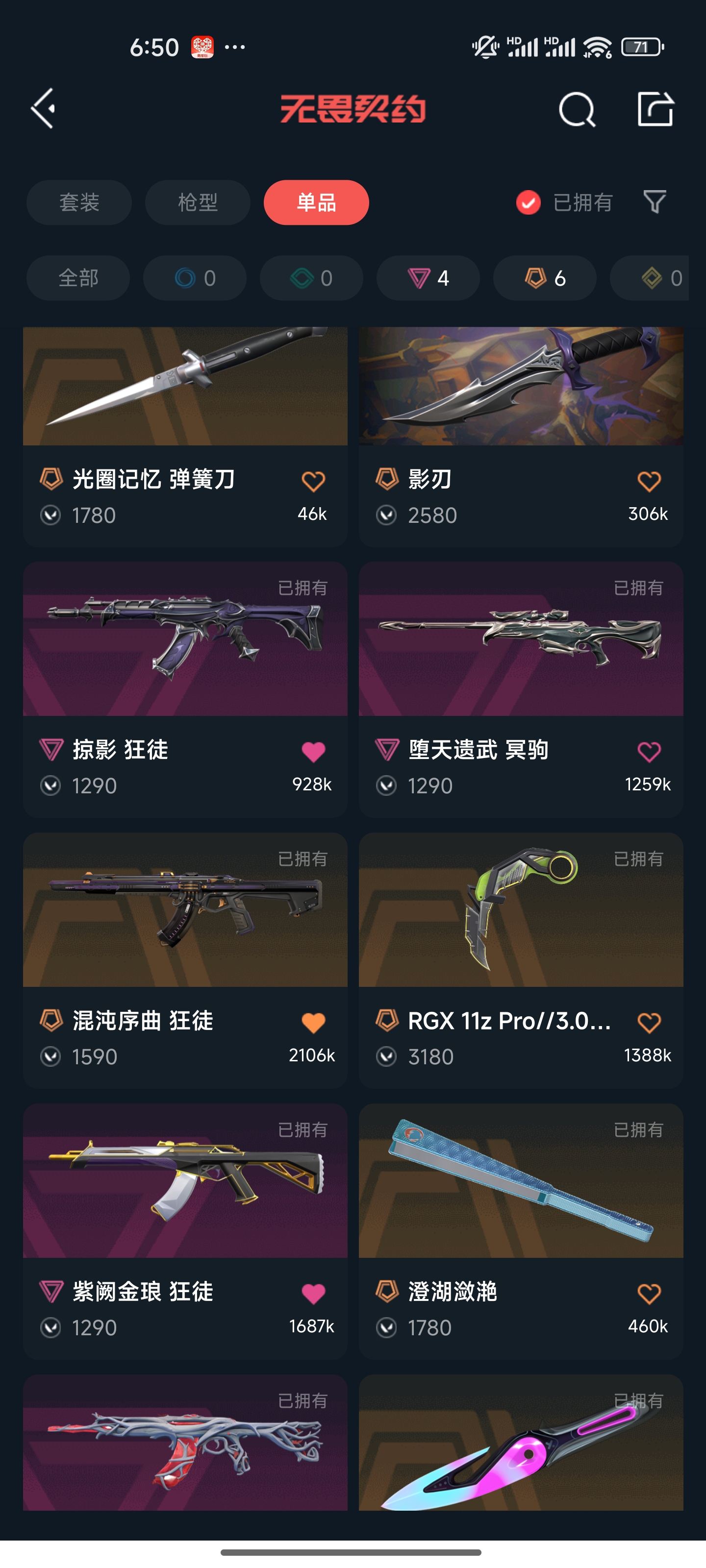
Task: Select the 全部 rarity chip
Action: 78,278
